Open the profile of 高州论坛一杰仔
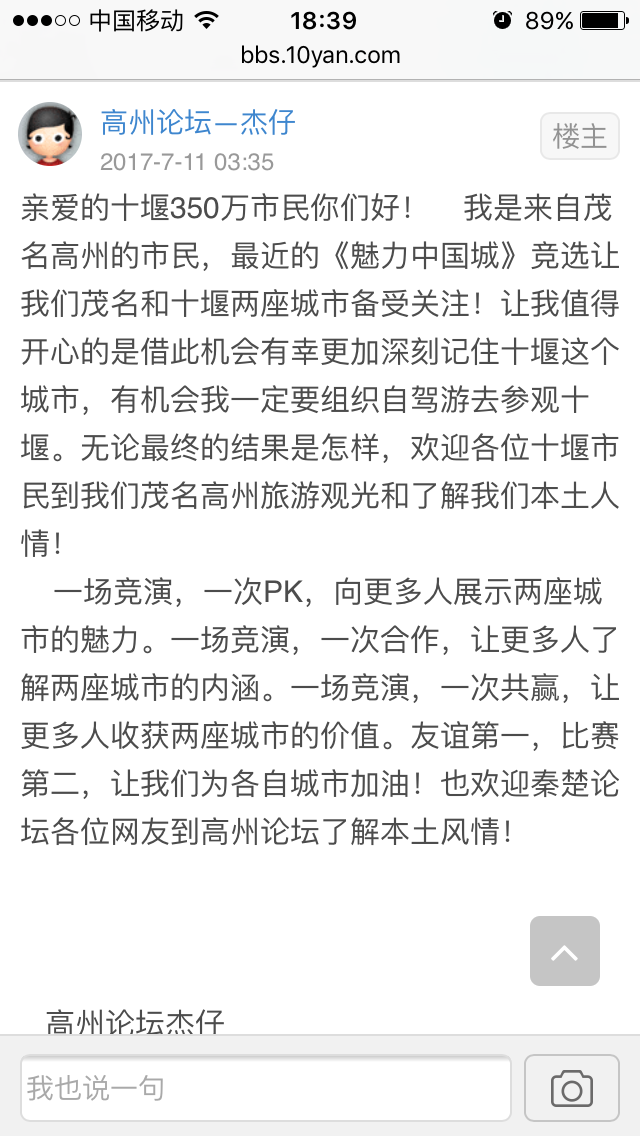The height and width of the screenshot is (1136, 640). coord(198,123)
